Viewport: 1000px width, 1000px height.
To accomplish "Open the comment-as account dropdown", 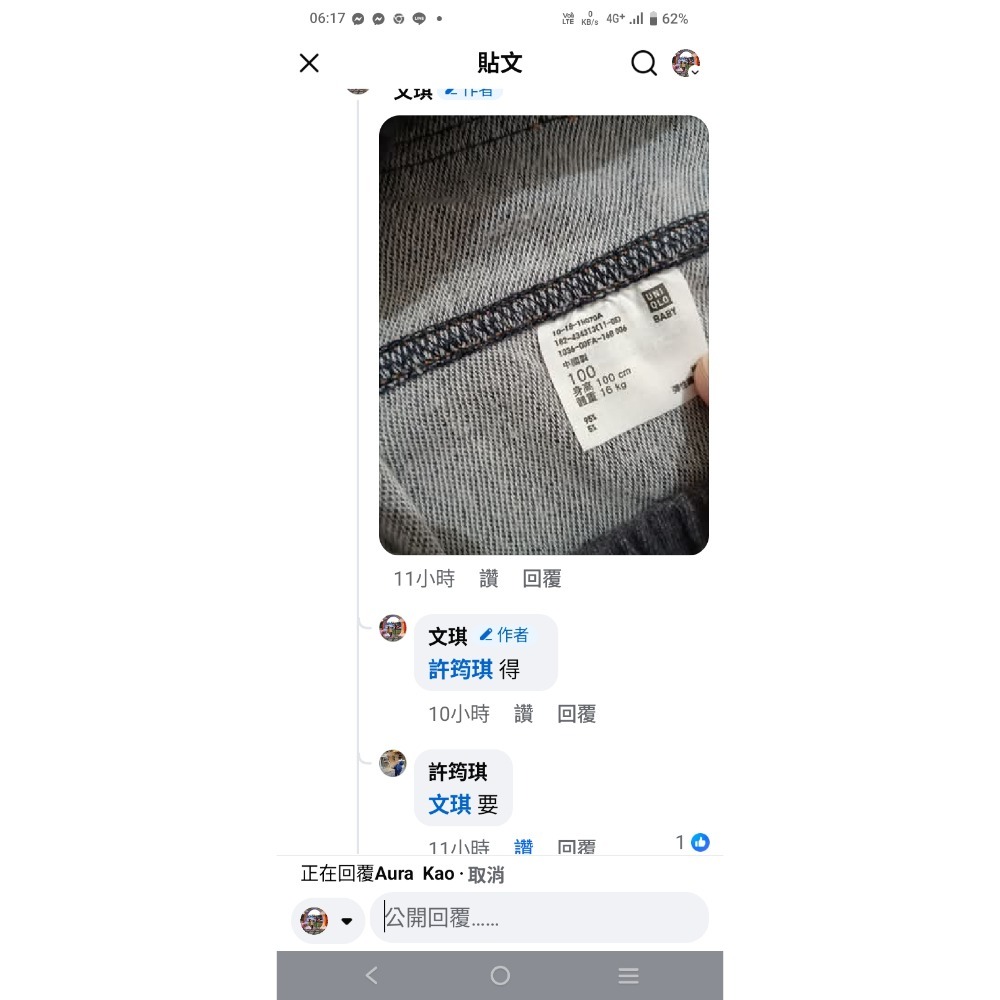I will coord(328,920).
